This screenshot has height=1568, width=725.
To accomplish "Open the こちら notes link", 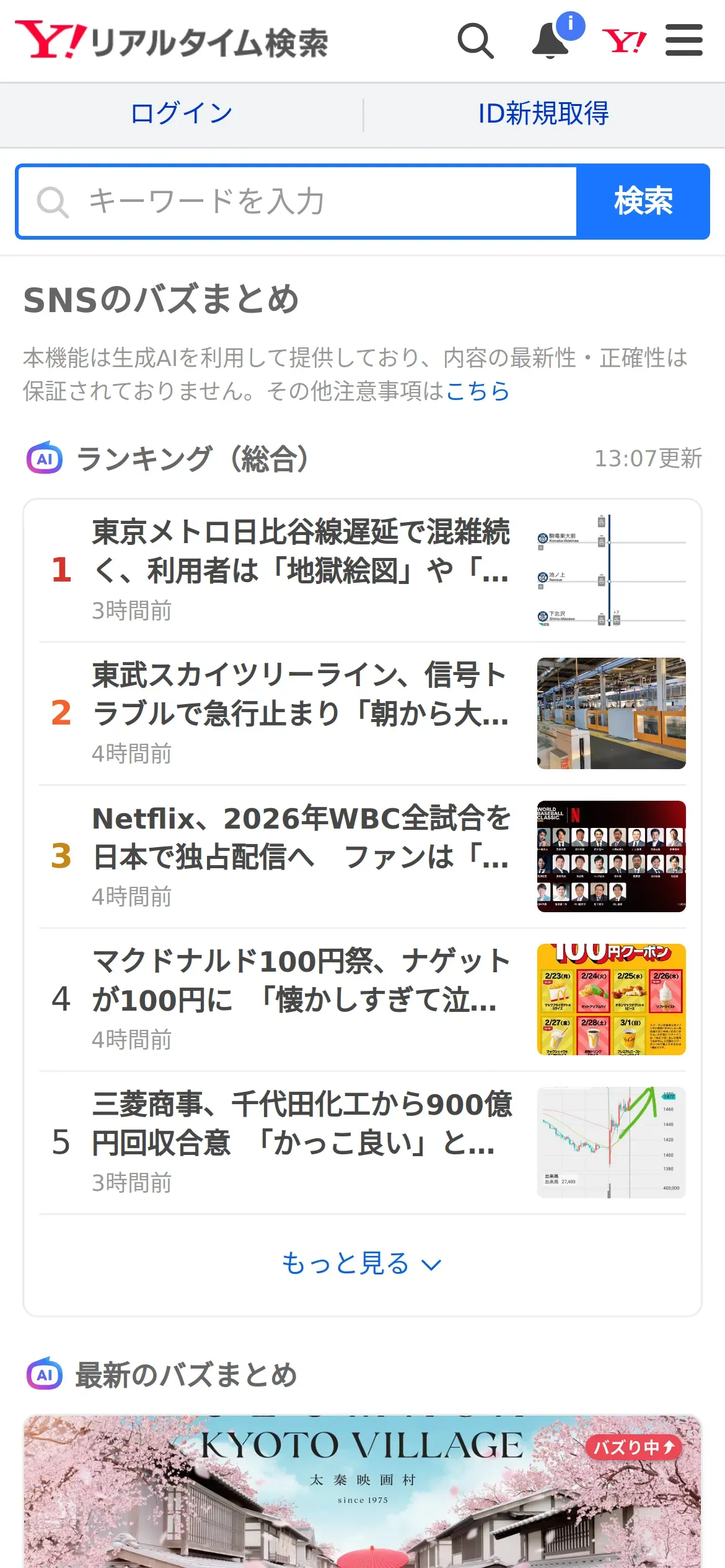I will 477,391.
